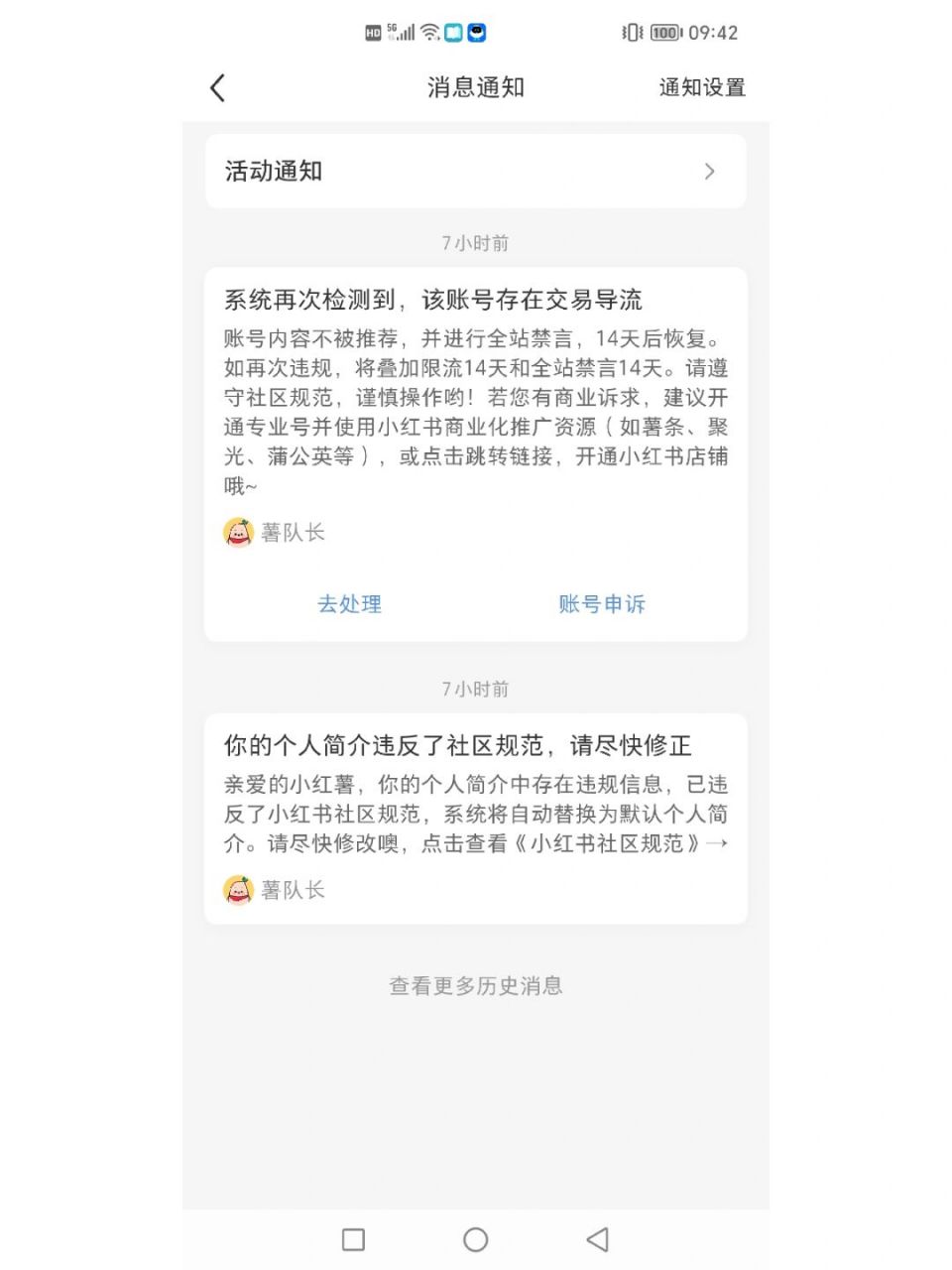Open 账号申诉 account appeal
The image size is (952, 1270).
click(601, 603)
